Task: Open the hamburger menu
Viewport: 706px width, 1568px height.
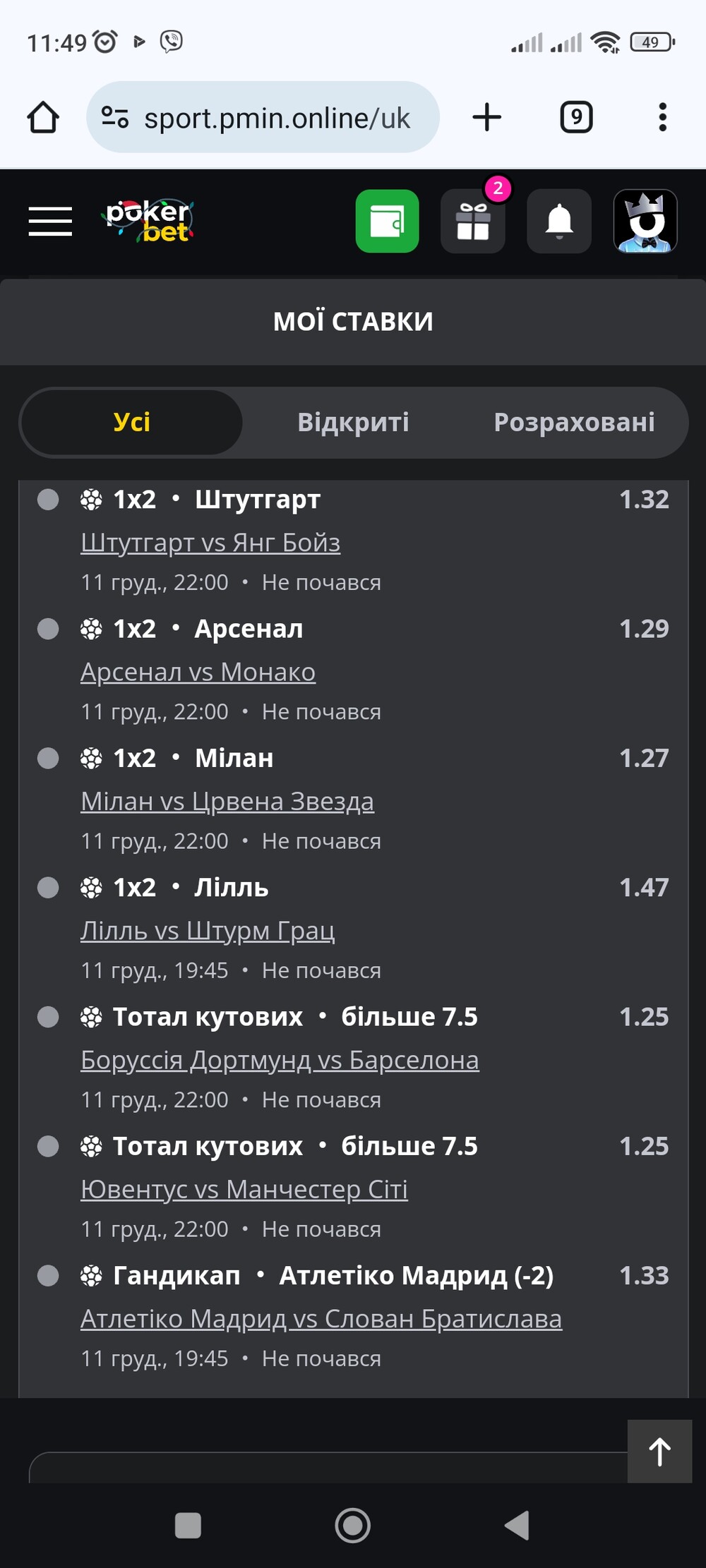Action: 50,222
